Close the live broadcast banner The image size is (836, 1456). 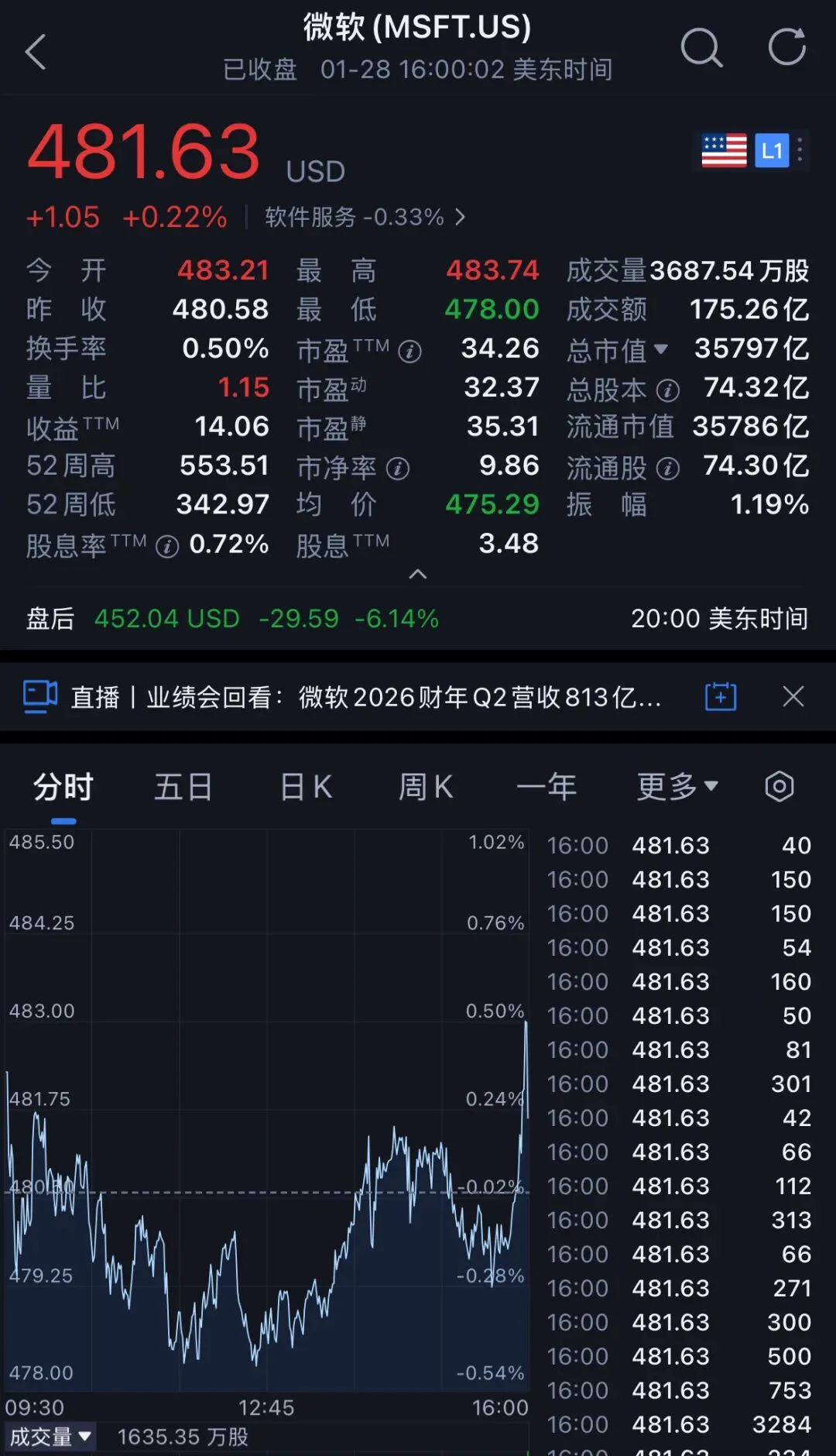tap(793, 696)
